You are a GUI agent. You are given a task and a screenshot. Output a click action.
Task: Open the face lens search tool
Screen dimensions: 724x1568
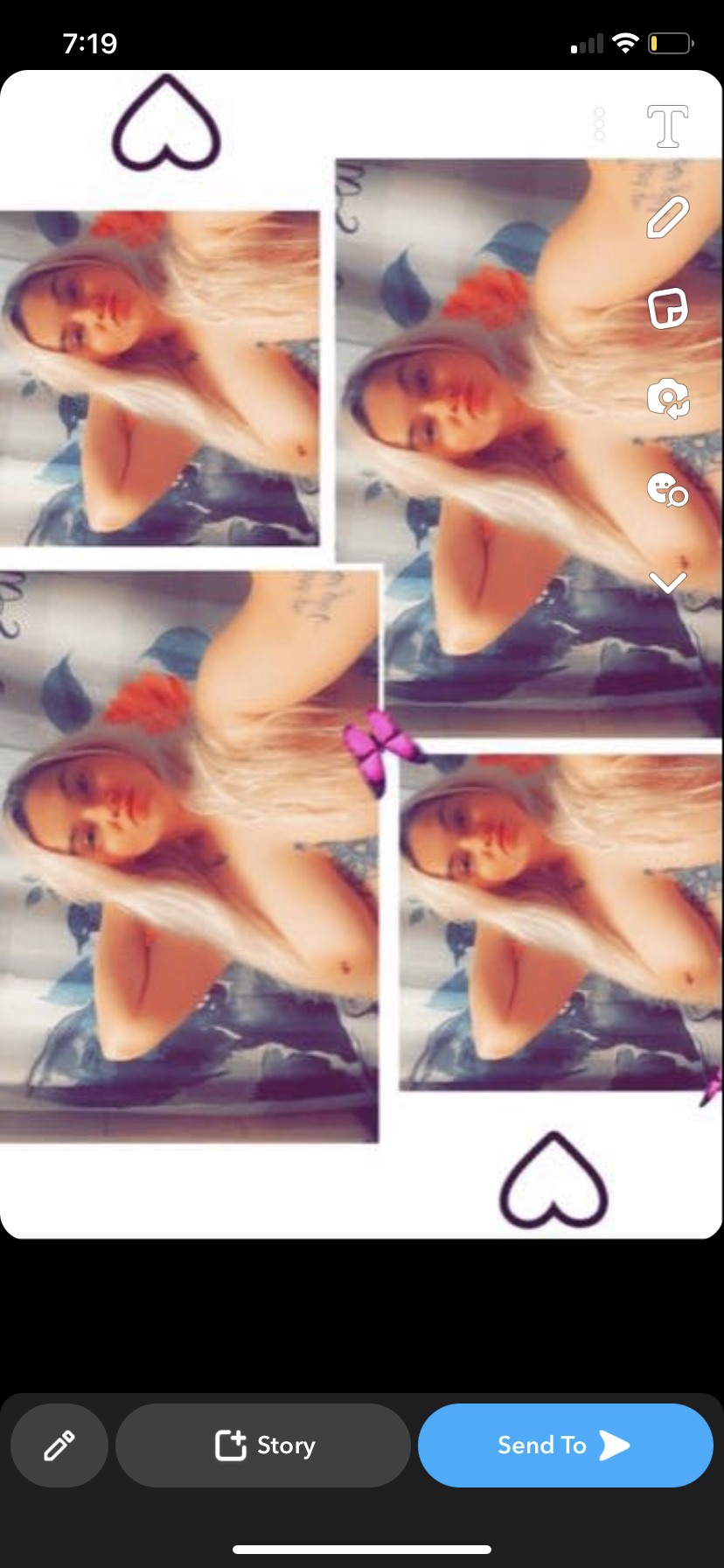(x=667, y=490)
